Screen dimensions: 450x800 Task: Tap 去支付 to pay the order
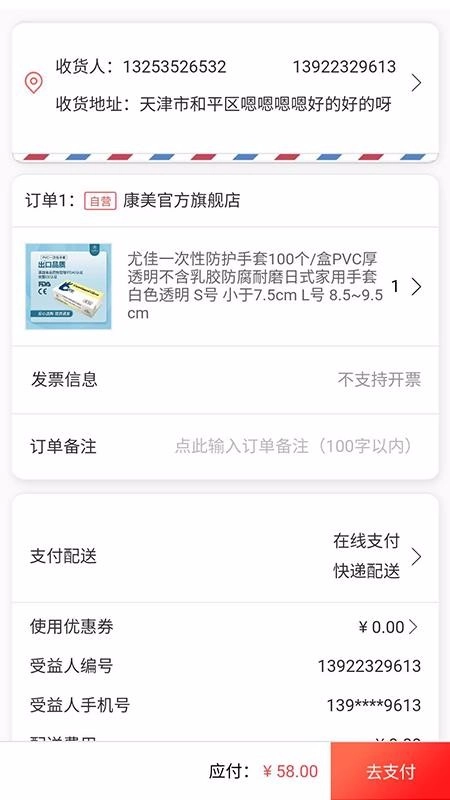[390, 771]
